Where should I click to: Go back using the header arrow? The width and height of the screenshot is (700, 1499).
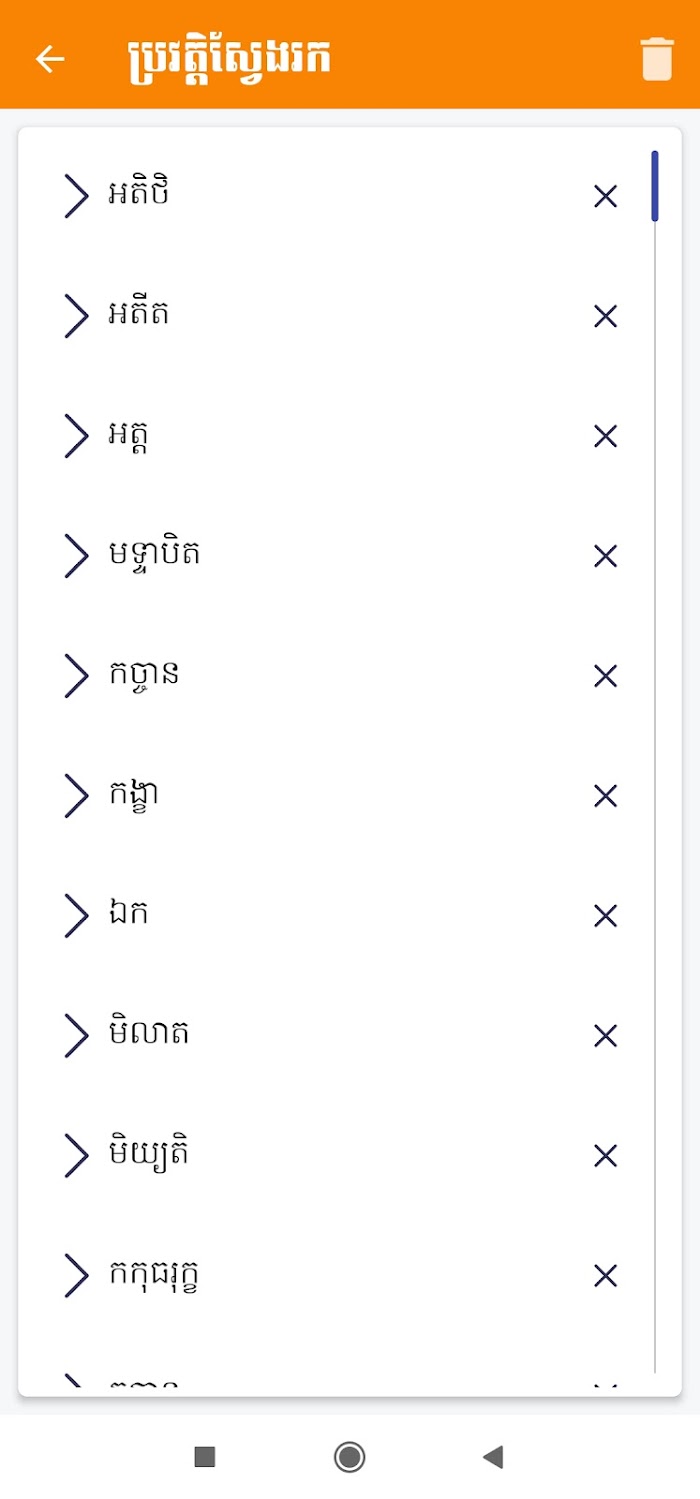point(50,59)
